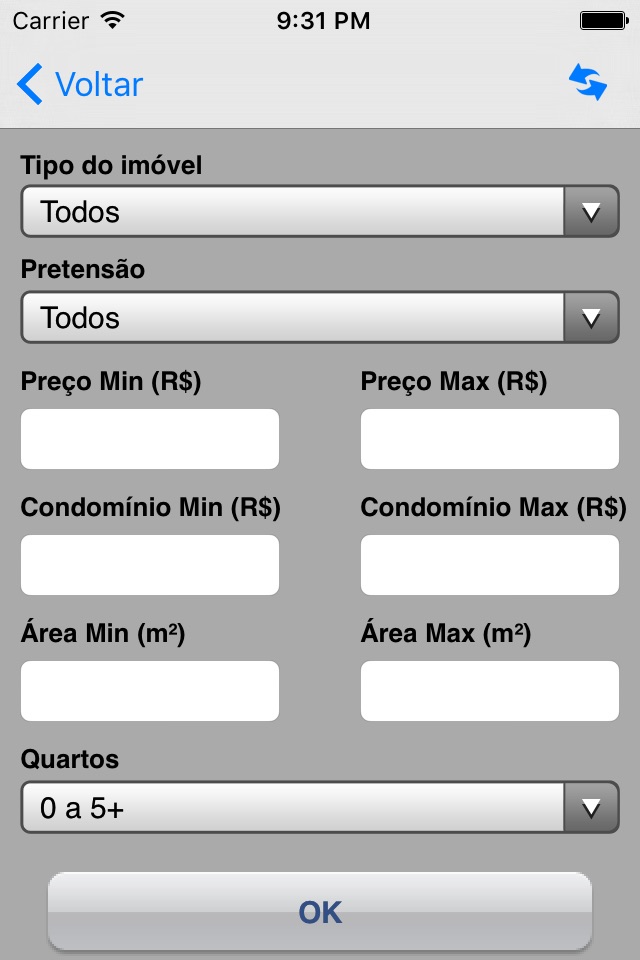Screen dimensions: 640x960
Task: Open the Tipo do imóvel dropdown
Action: [x=320, y=212]
